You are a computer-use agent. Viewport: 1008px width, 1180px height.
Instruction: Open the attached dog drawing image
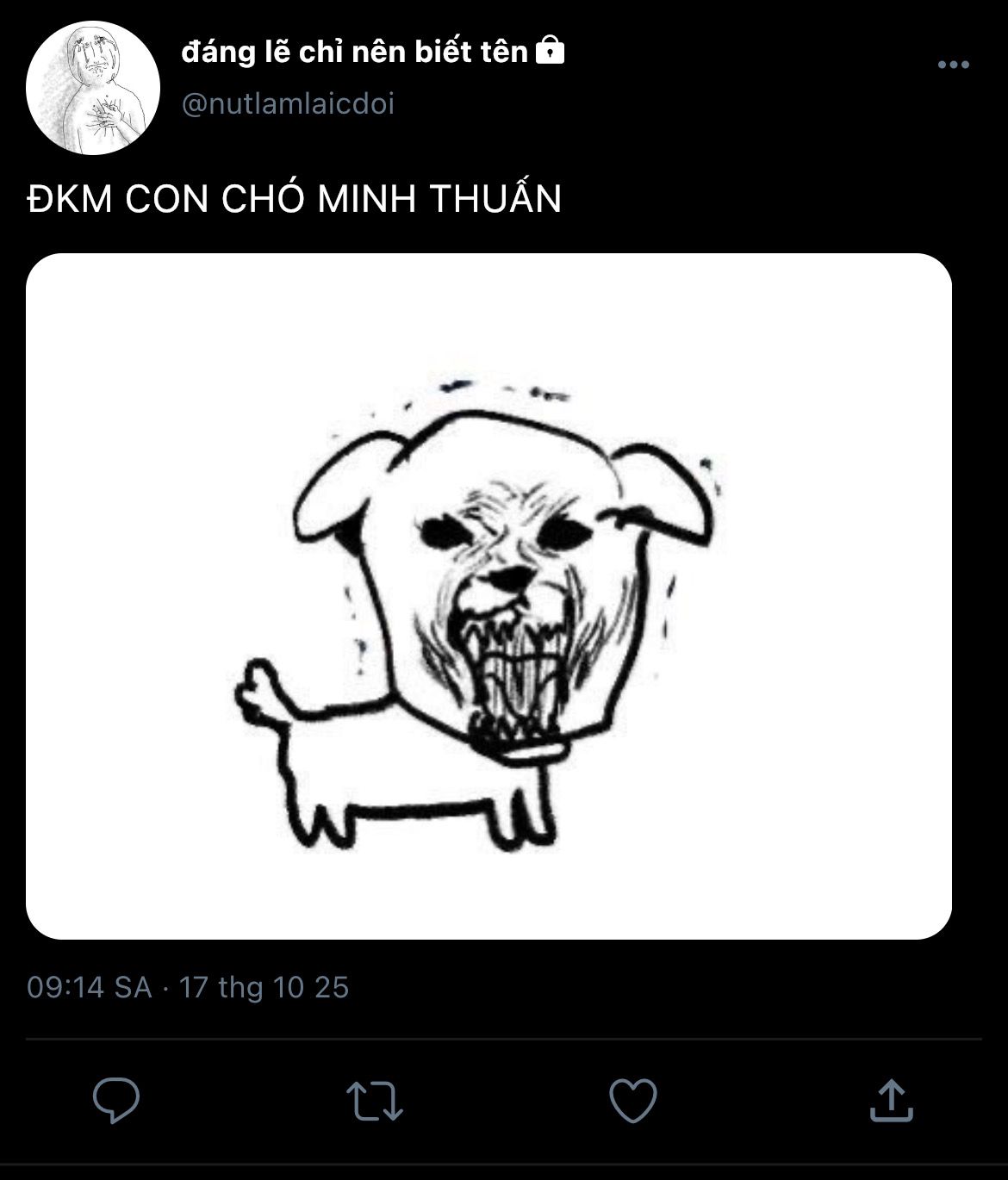click(488, 596)
